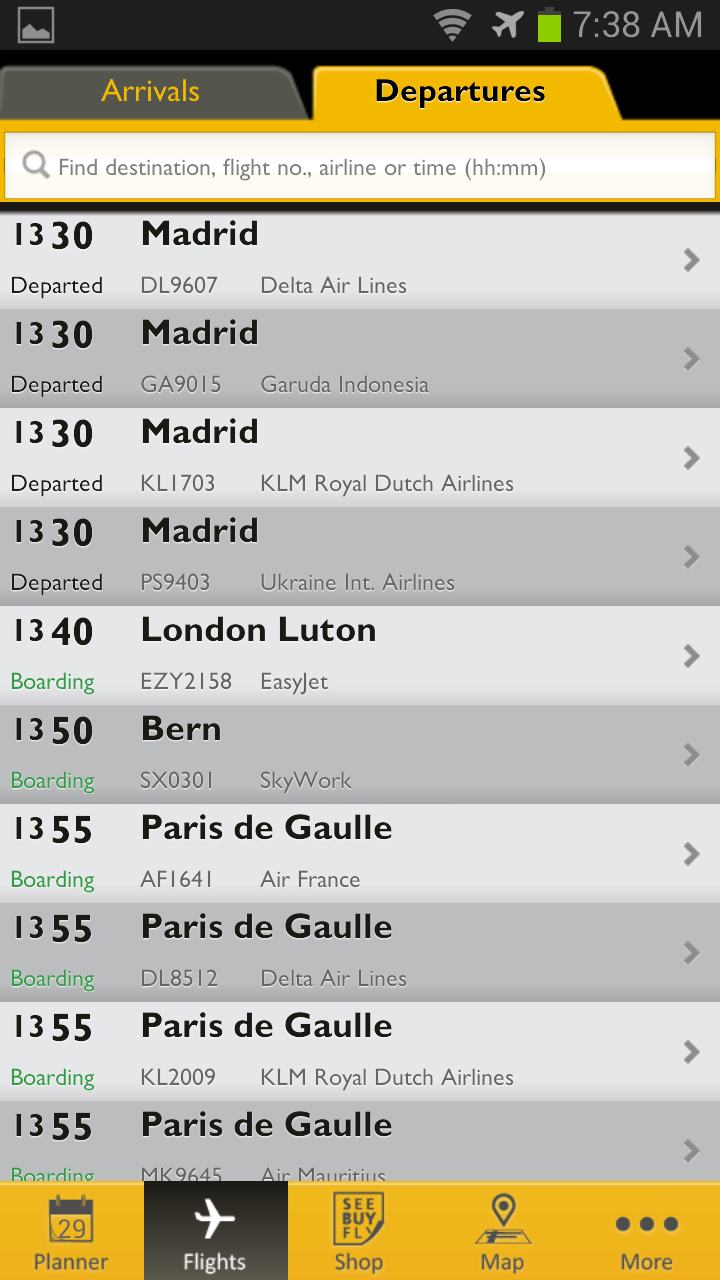Select the Departures tab

tap(460, 92)
